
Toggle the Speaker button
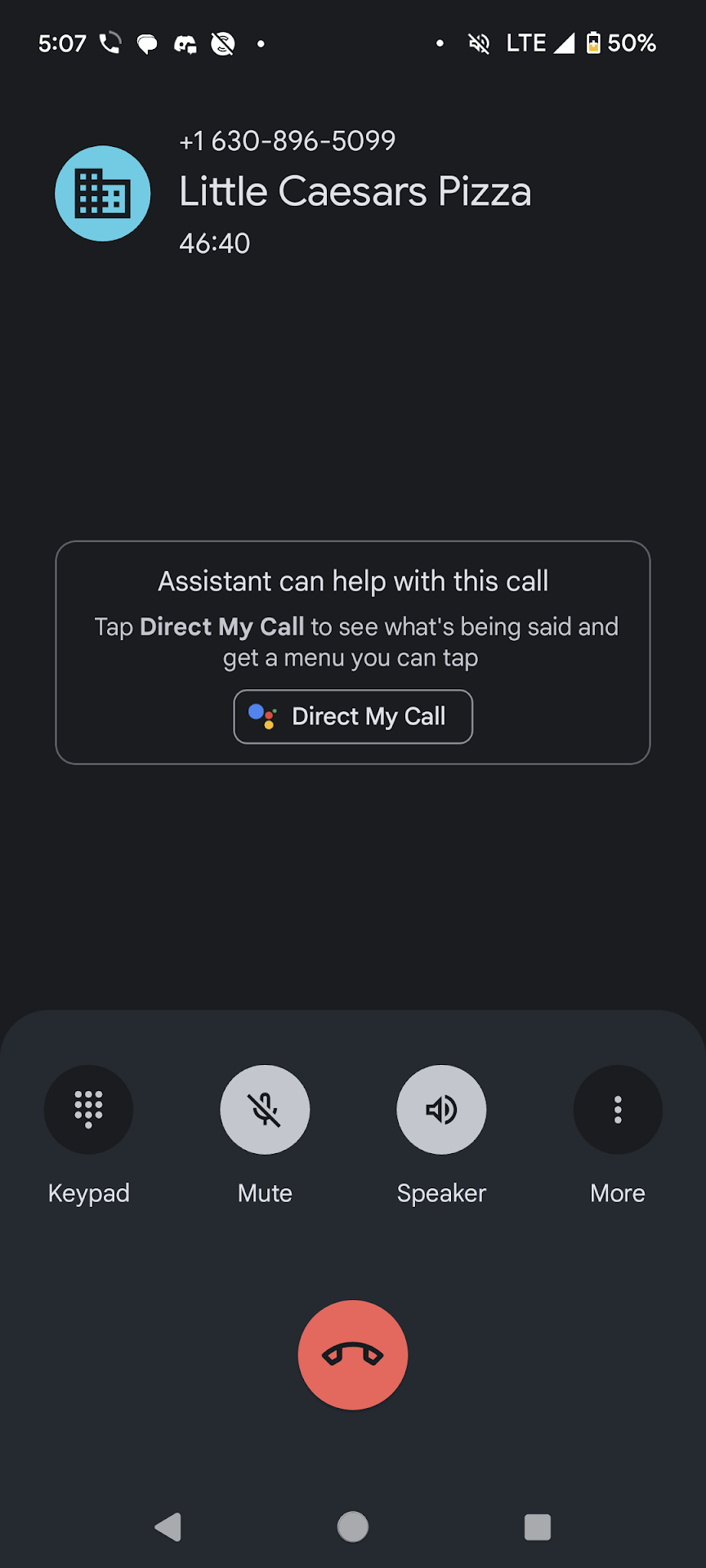pos(441,1109)
